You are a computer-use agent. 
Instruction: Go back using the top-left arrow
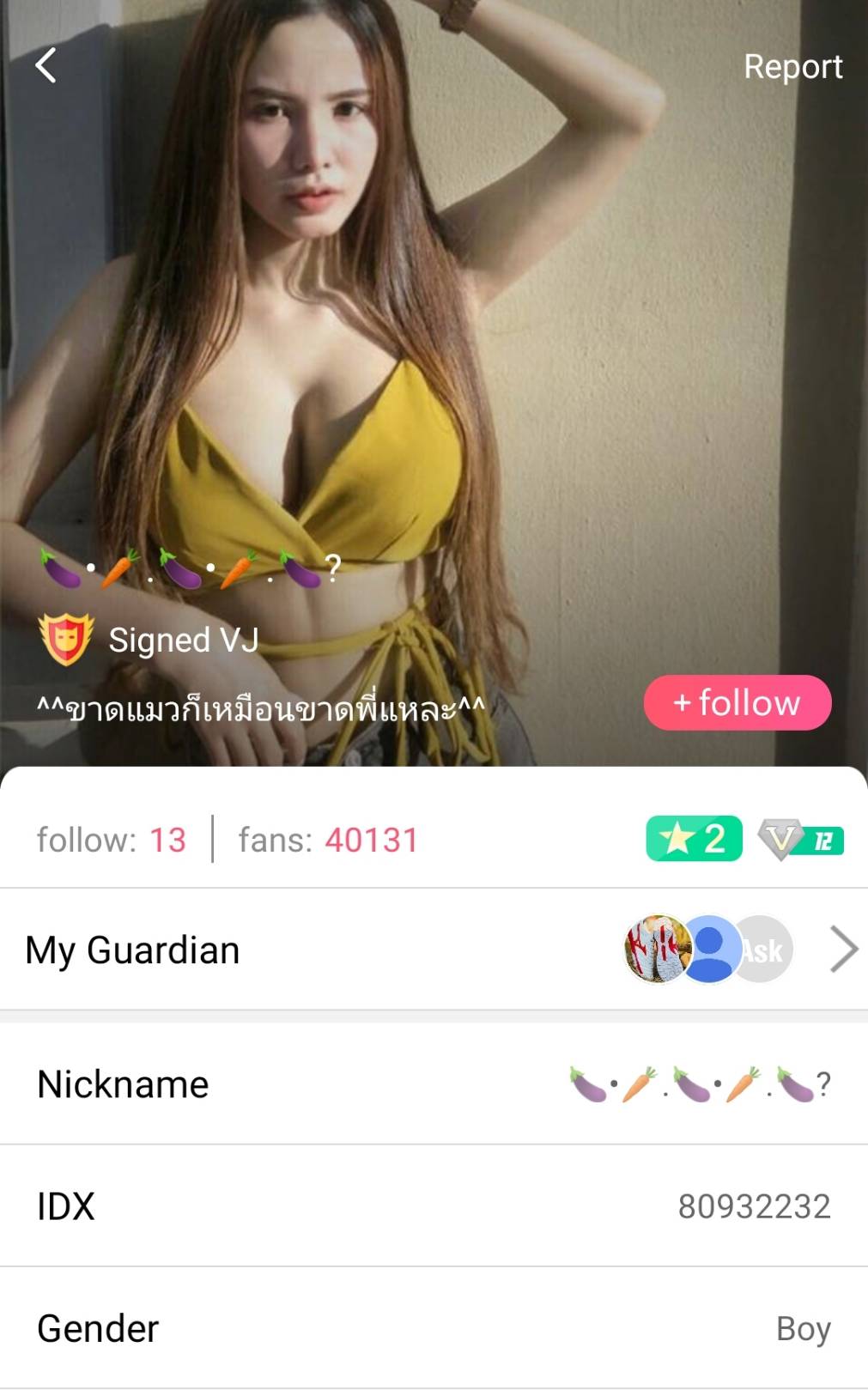click(46, 65)
